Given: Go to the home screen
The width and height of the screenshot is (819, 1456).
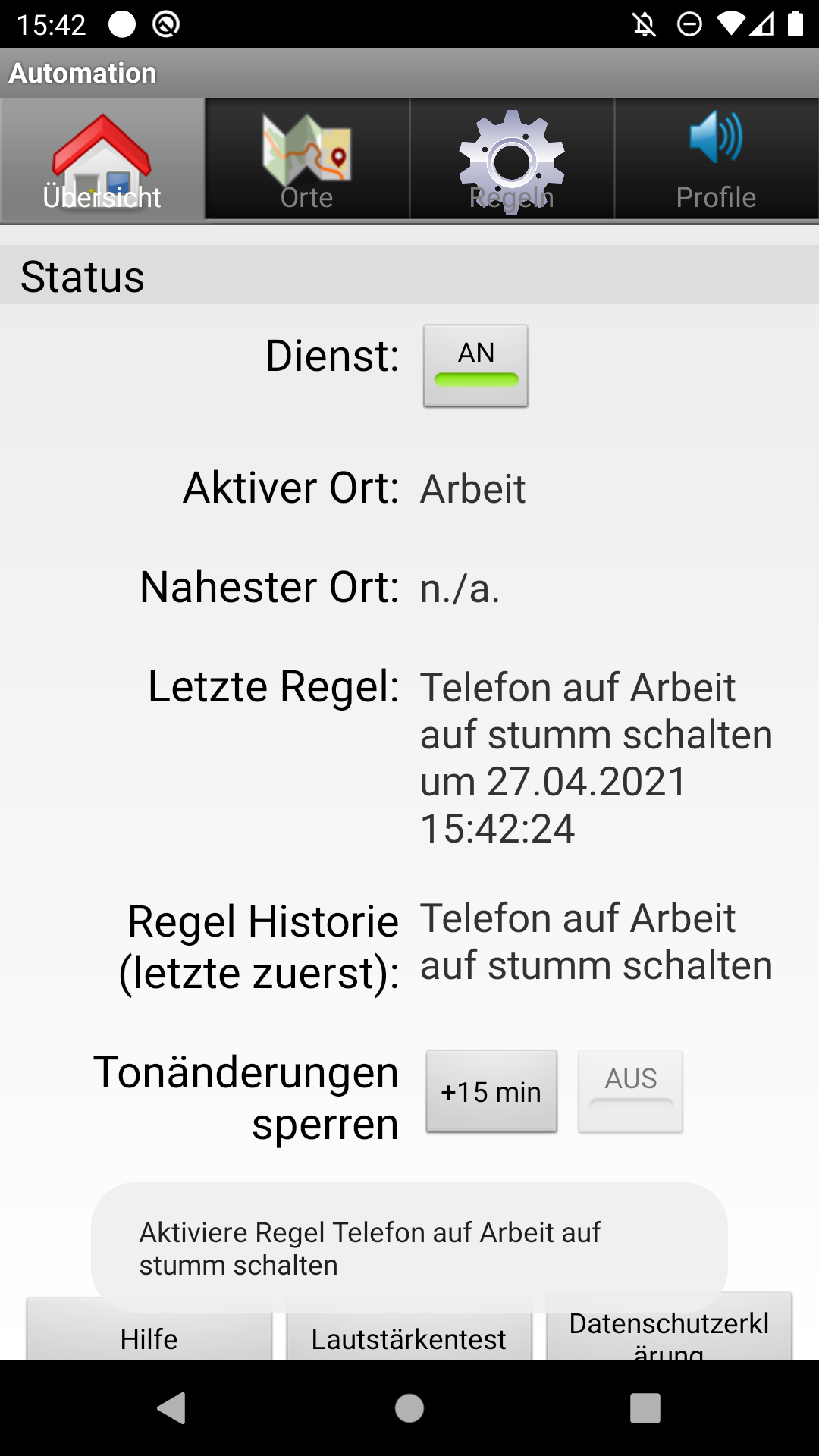Looking at the screenshot, I should point(409,1408).
